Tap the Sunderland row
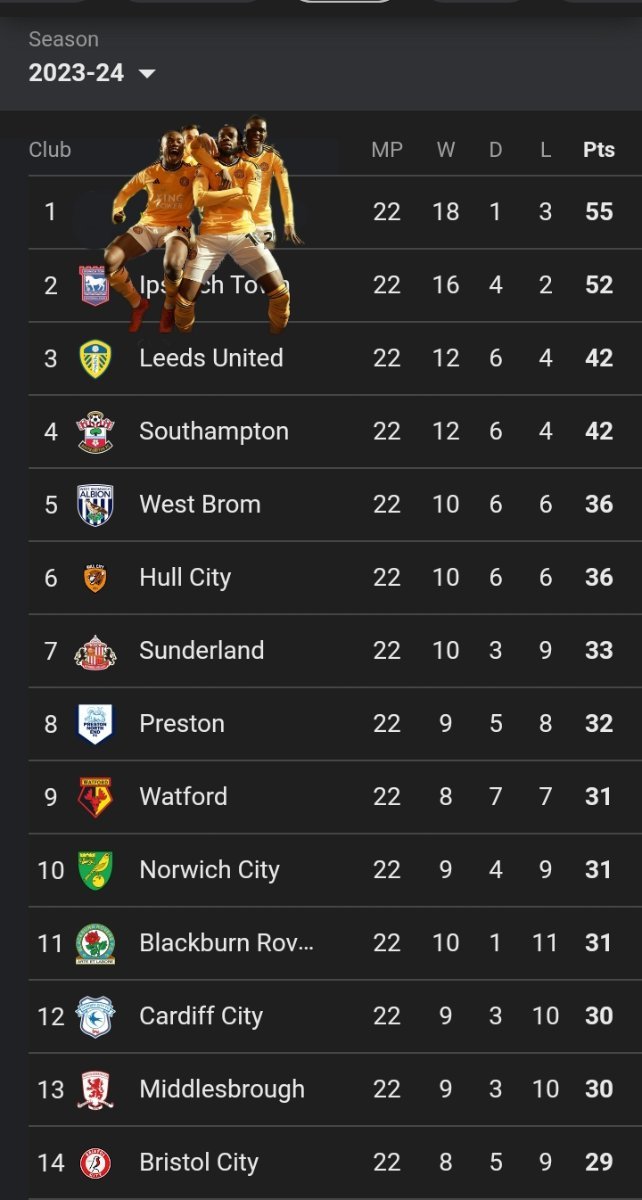Screen dimensions: 642x1200 point(321,650)
